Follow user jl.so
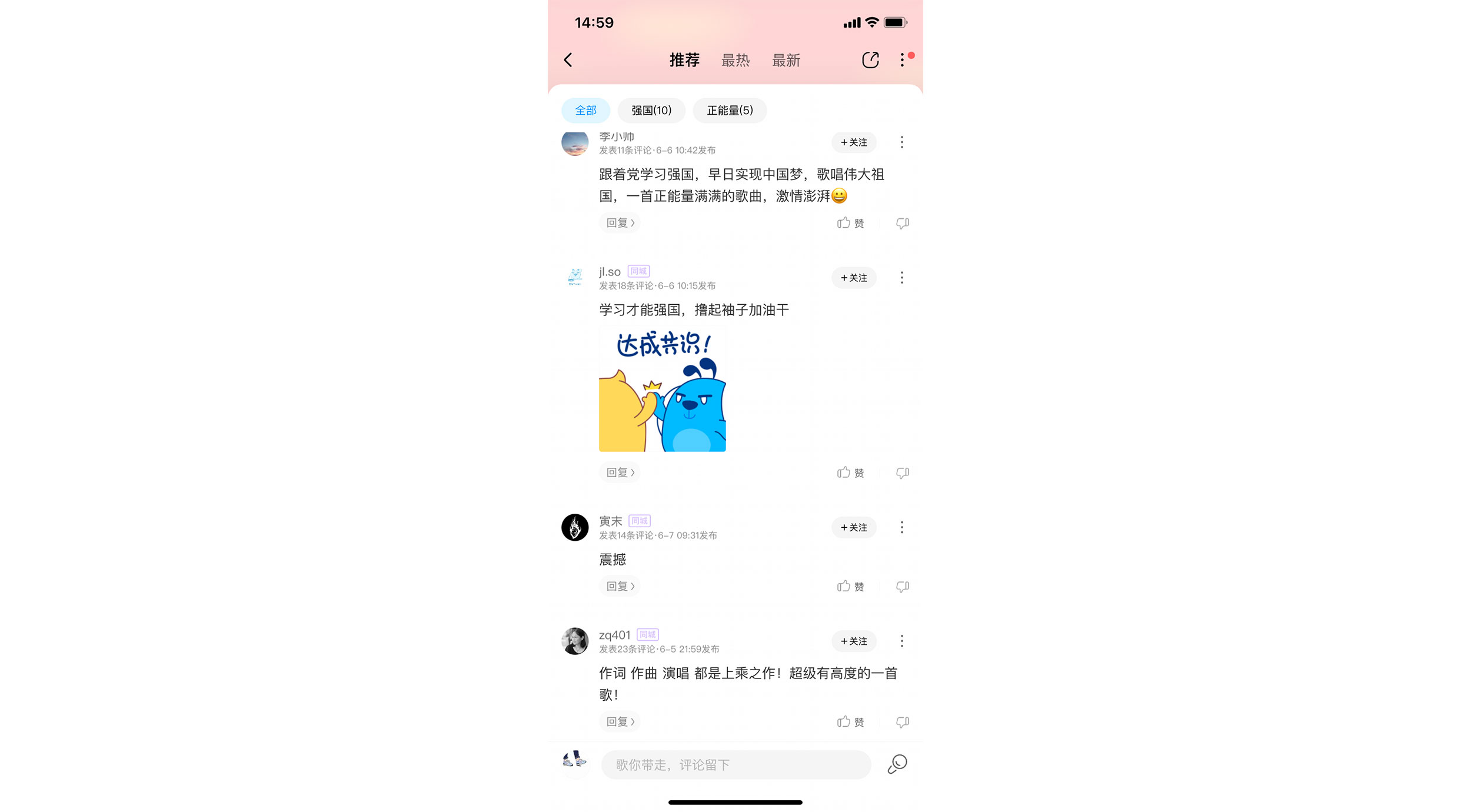The image size is (1471, 812). (854, 278)
